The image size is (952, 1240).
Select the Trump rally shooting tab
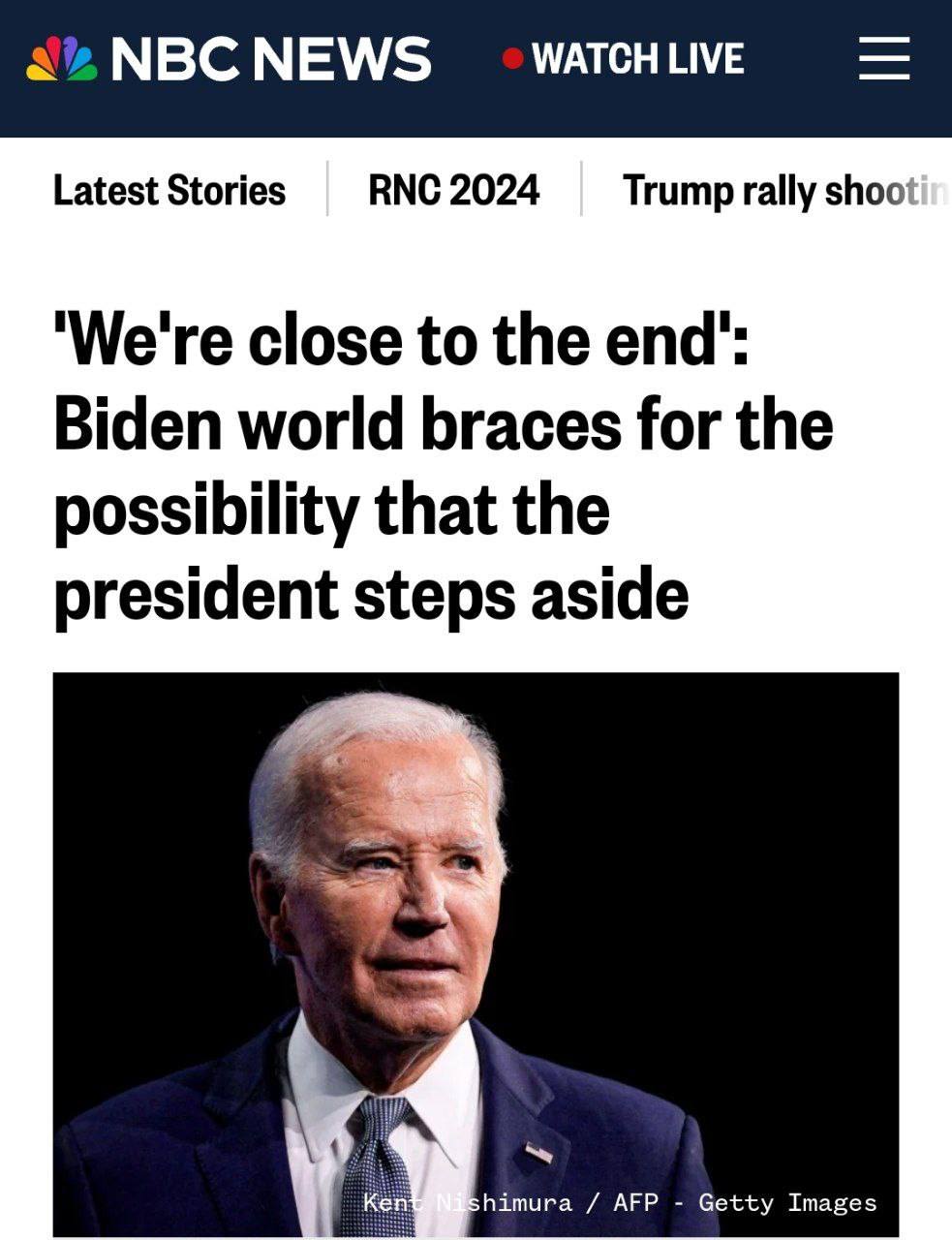[783, 190]
